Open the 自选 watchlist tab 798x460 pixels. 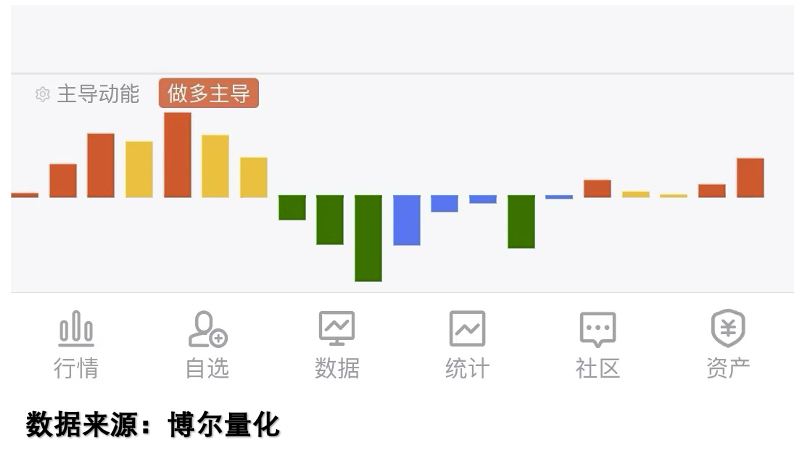pyautogui.click(x=207, y=344)
